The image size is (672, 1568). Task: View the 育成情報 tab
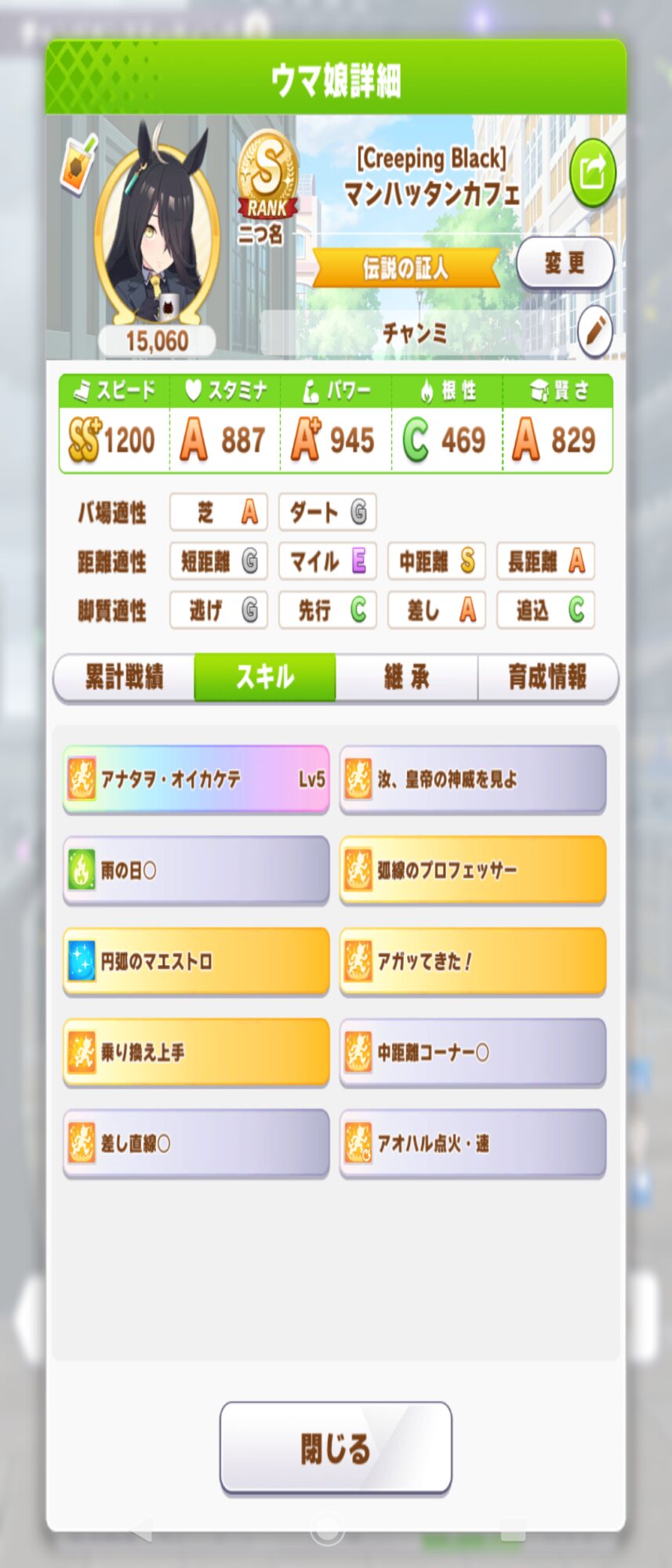[547, 677]
